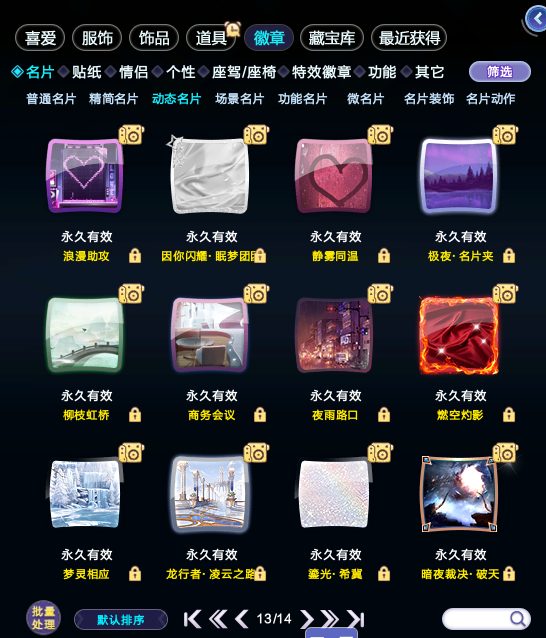Select the 特效徽章 category
Viewport: 546px width, 638px height.
[x=321, y=72]
